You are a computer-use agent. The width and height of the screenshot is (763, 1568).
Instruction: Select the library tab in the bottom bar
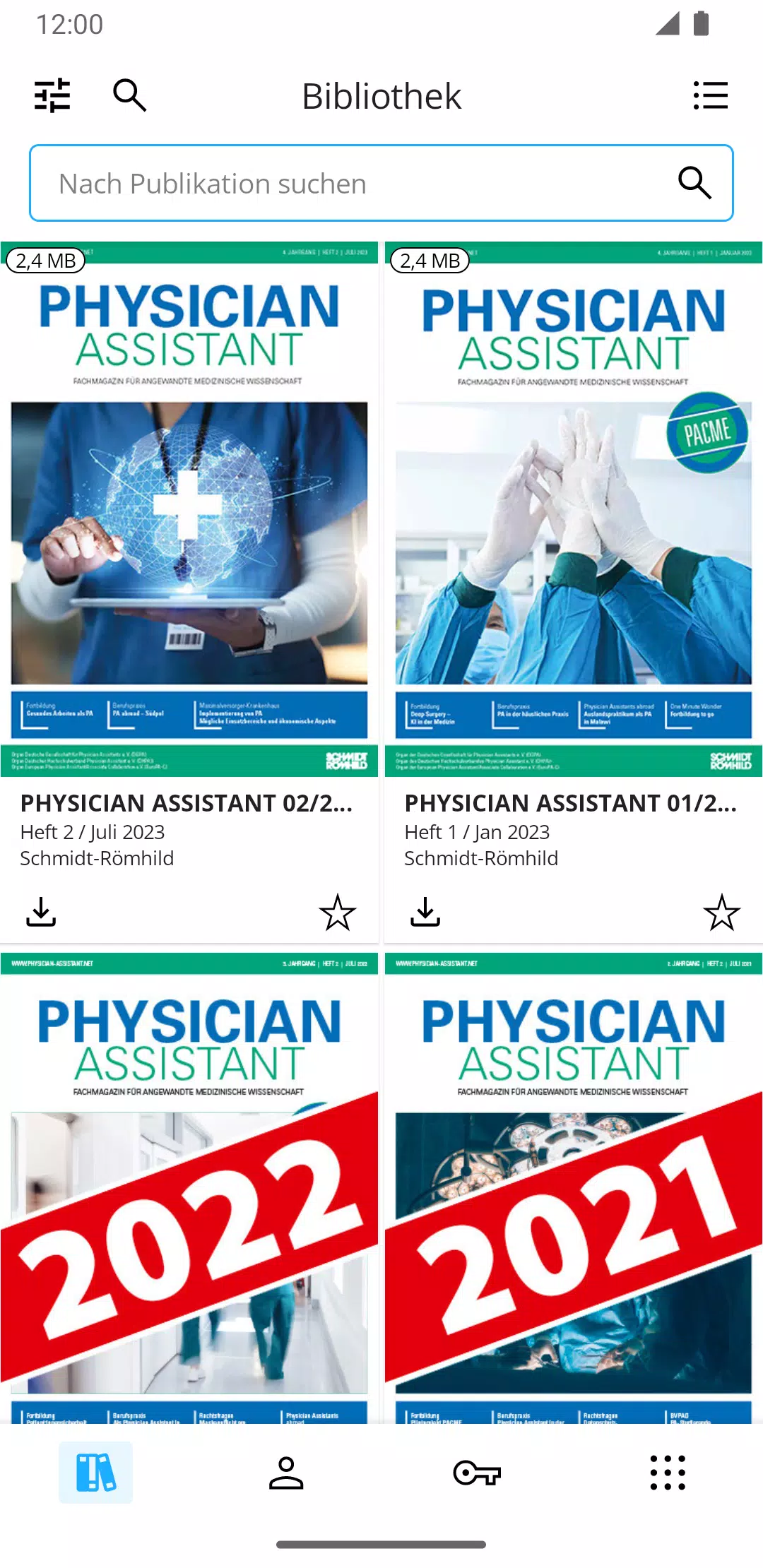pyautogui.click(x=95, y=1473)
